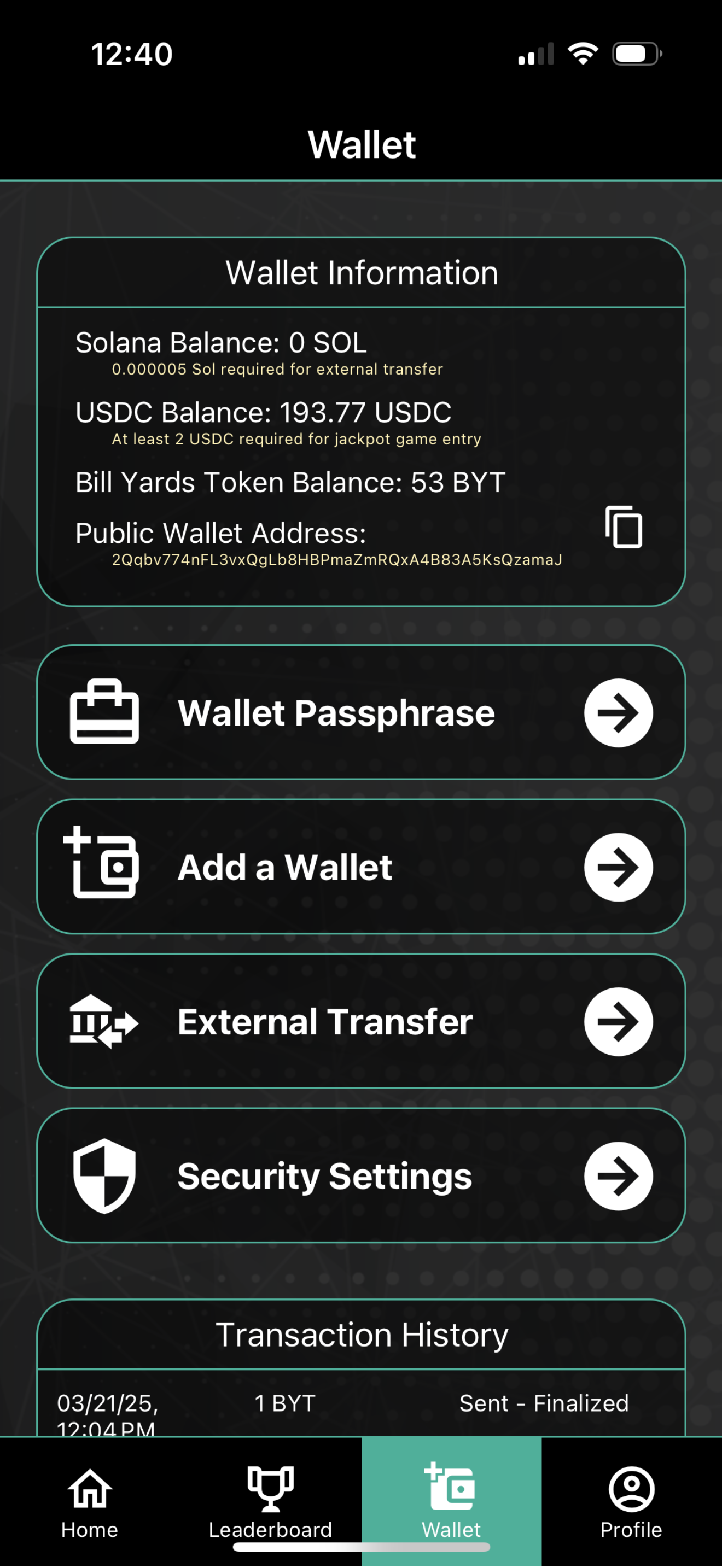
Task: Copy the public wallet address
Action: [624, 527]
